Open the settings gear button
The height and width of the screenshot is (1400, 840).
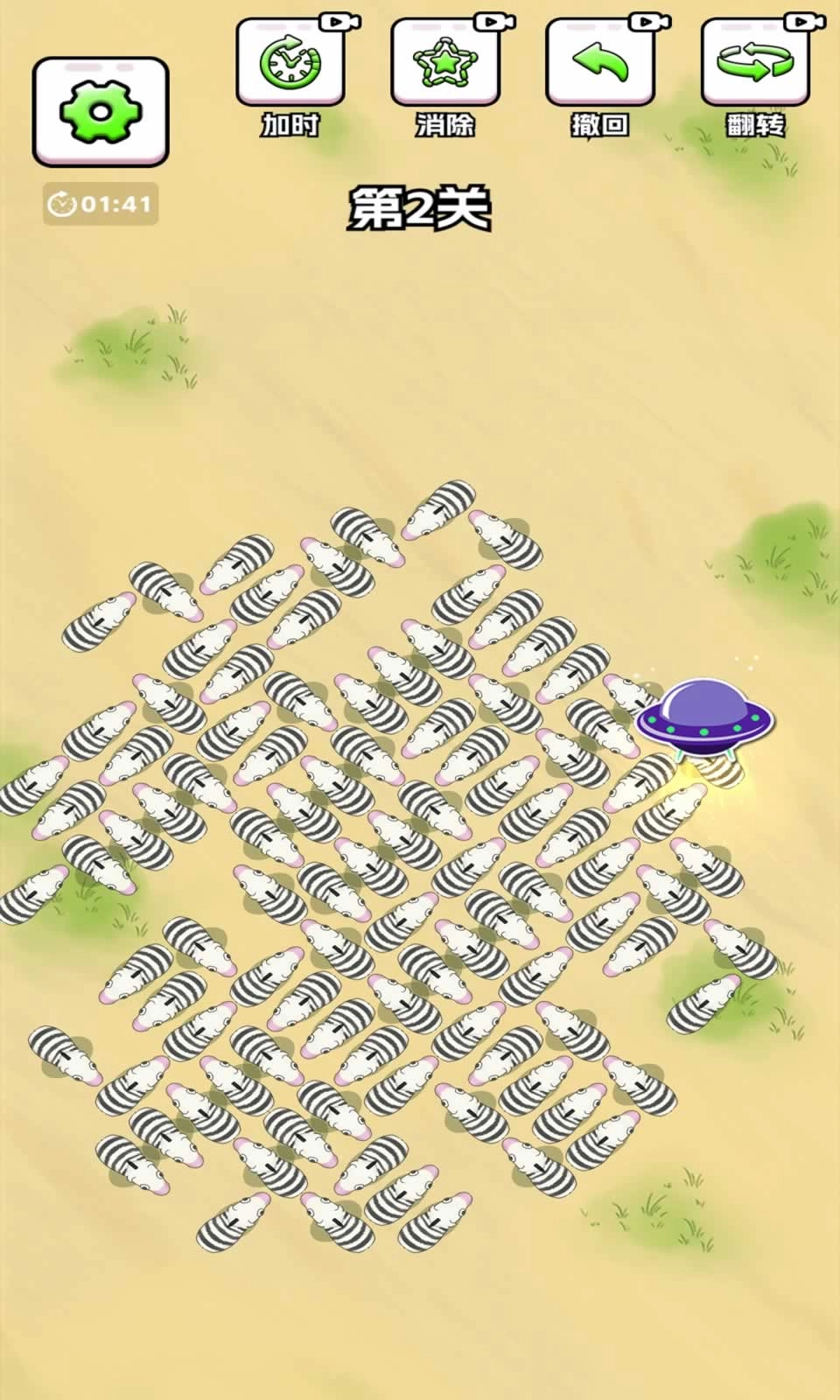101,112
